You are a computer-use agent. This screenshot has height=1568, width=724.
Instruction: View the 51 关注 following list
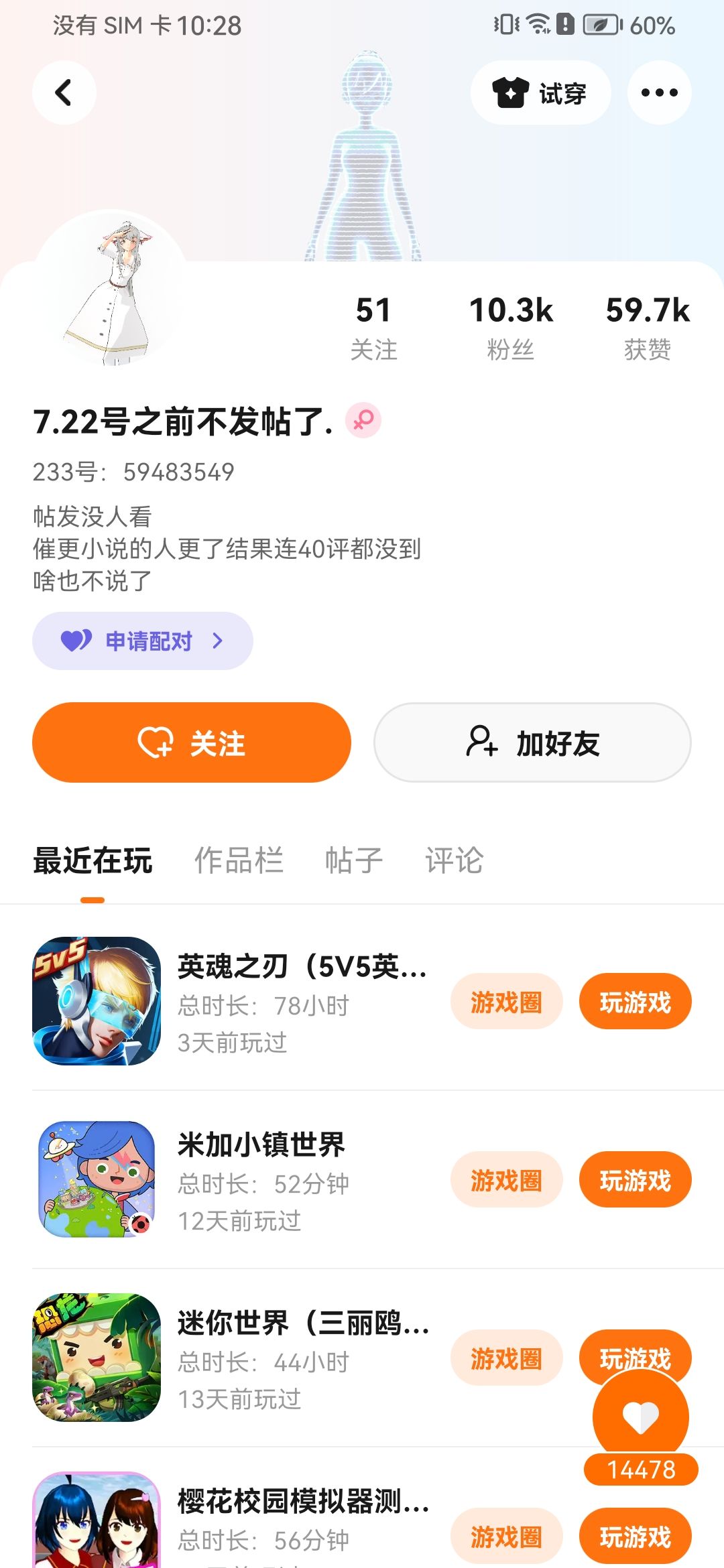tap(373, 328)
